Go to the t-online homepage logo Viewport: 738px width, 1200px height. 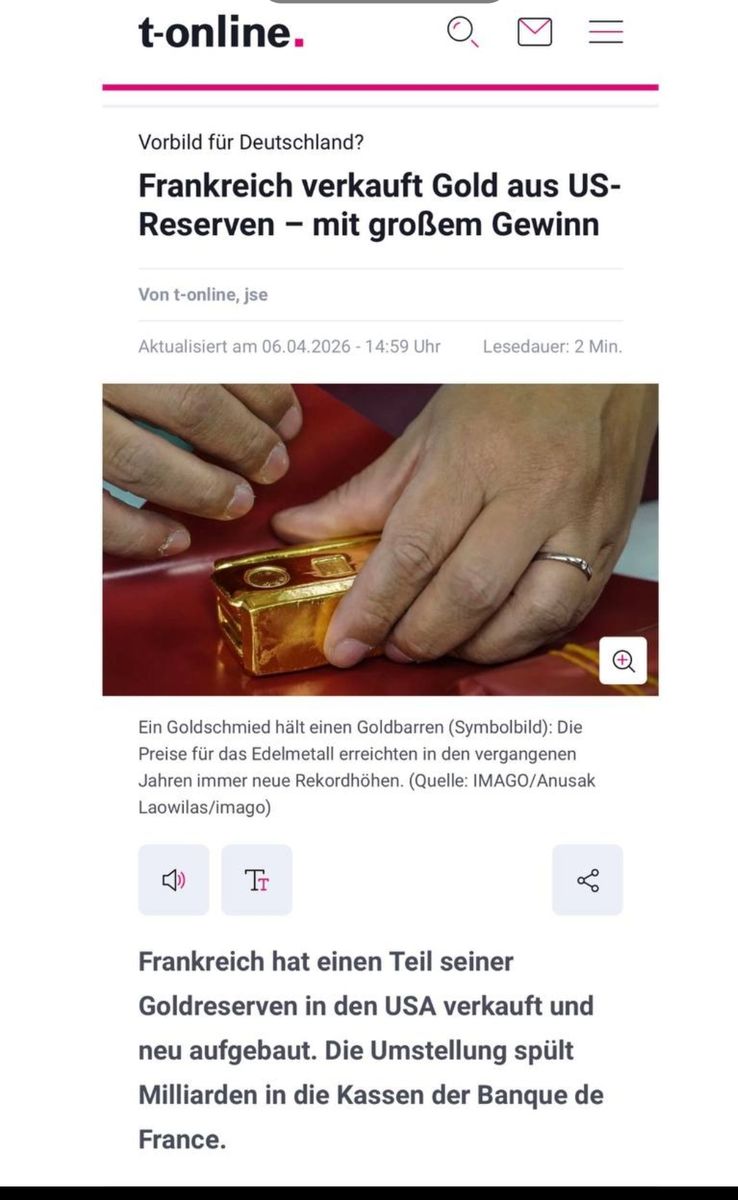click(x=221, y=32)
